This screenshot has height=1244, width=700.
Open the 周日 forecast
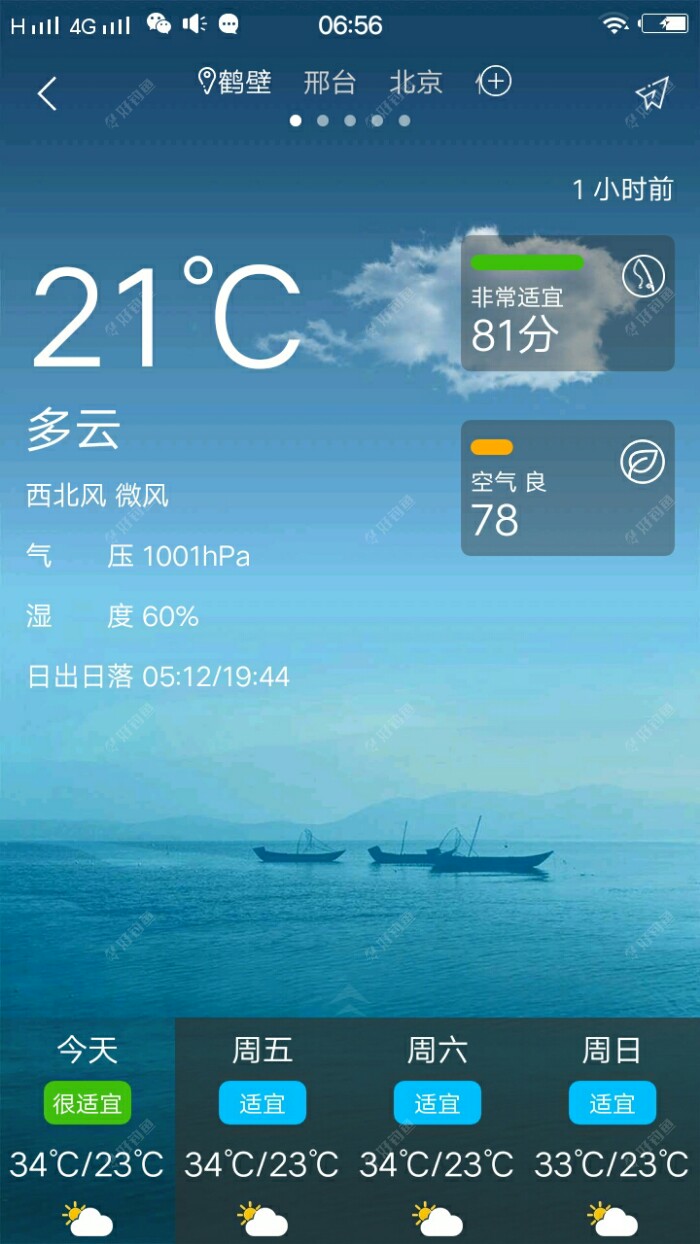pos(612,1130)
